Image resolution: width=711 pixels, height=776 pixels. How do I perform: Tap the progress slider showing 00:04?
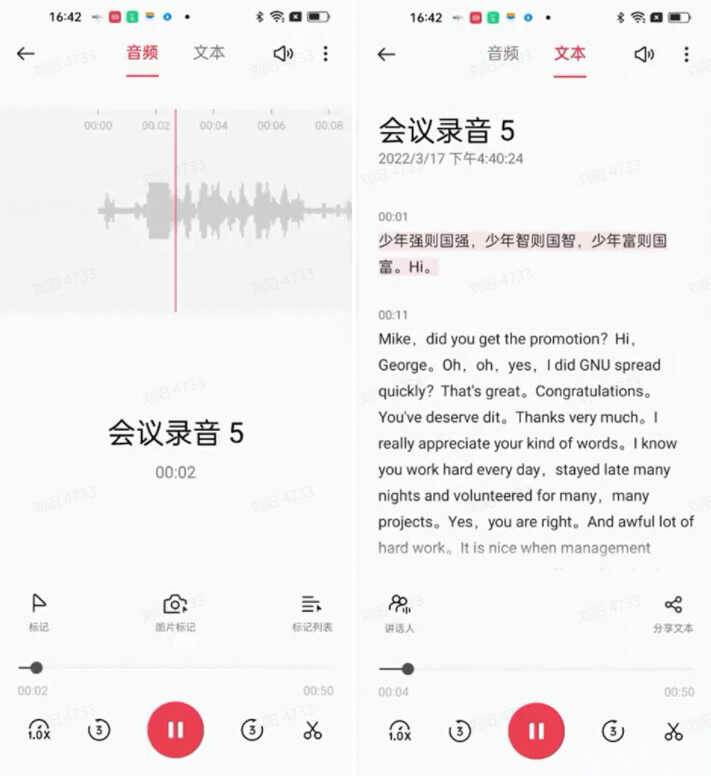(408, 668)
